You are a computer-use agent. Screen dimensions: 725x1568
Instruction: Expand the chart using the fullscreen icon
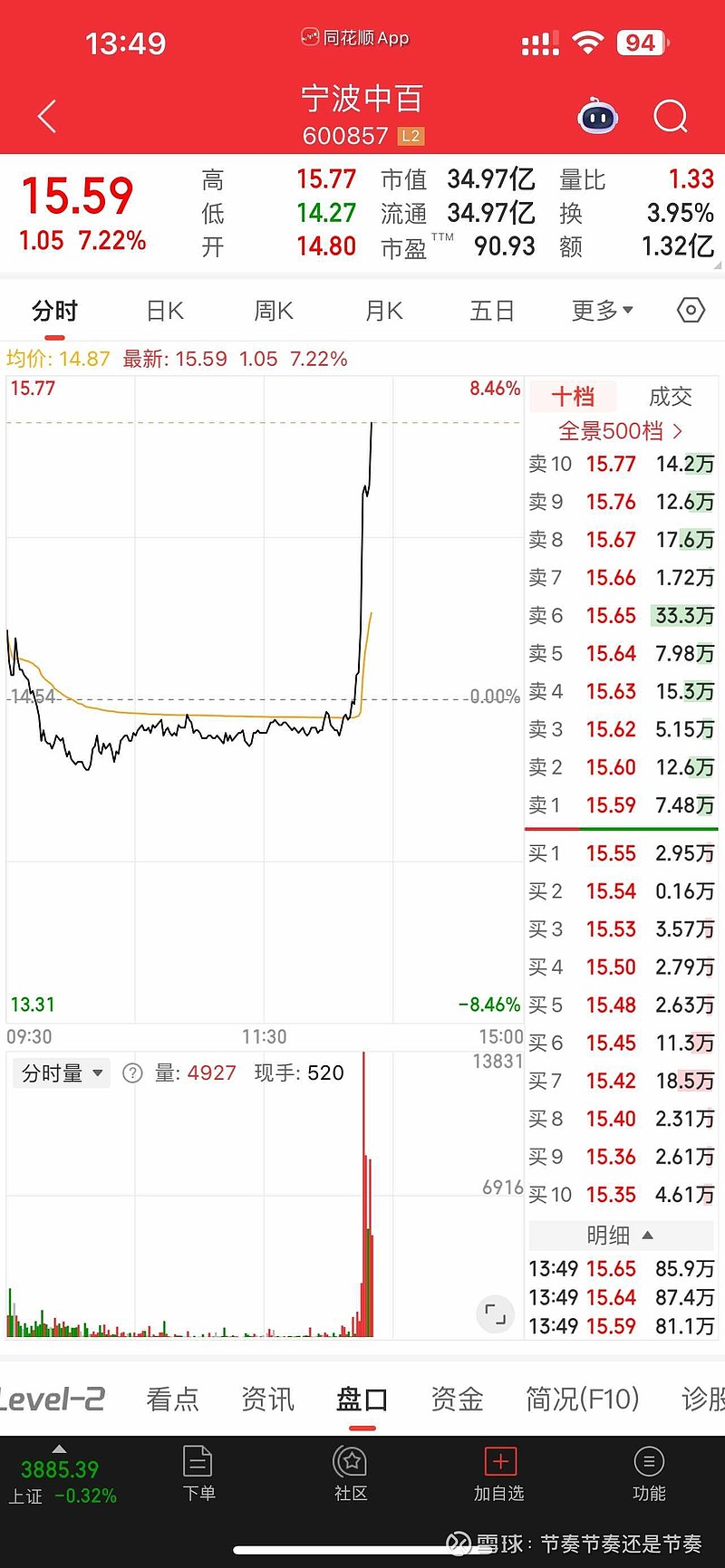(x=494, y=1313)
